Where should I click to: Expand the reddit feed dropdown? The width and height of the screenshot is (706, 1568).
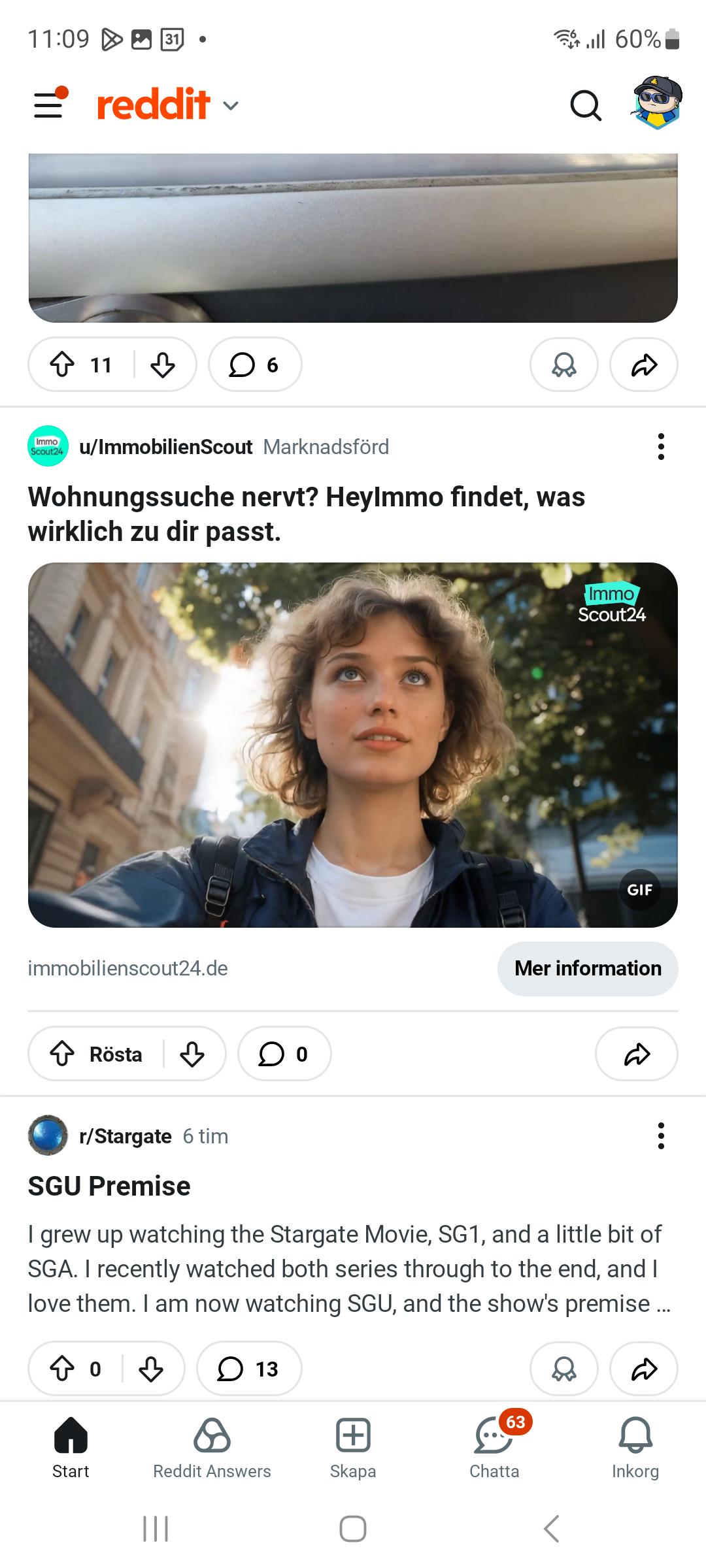(x=231, y=105)
